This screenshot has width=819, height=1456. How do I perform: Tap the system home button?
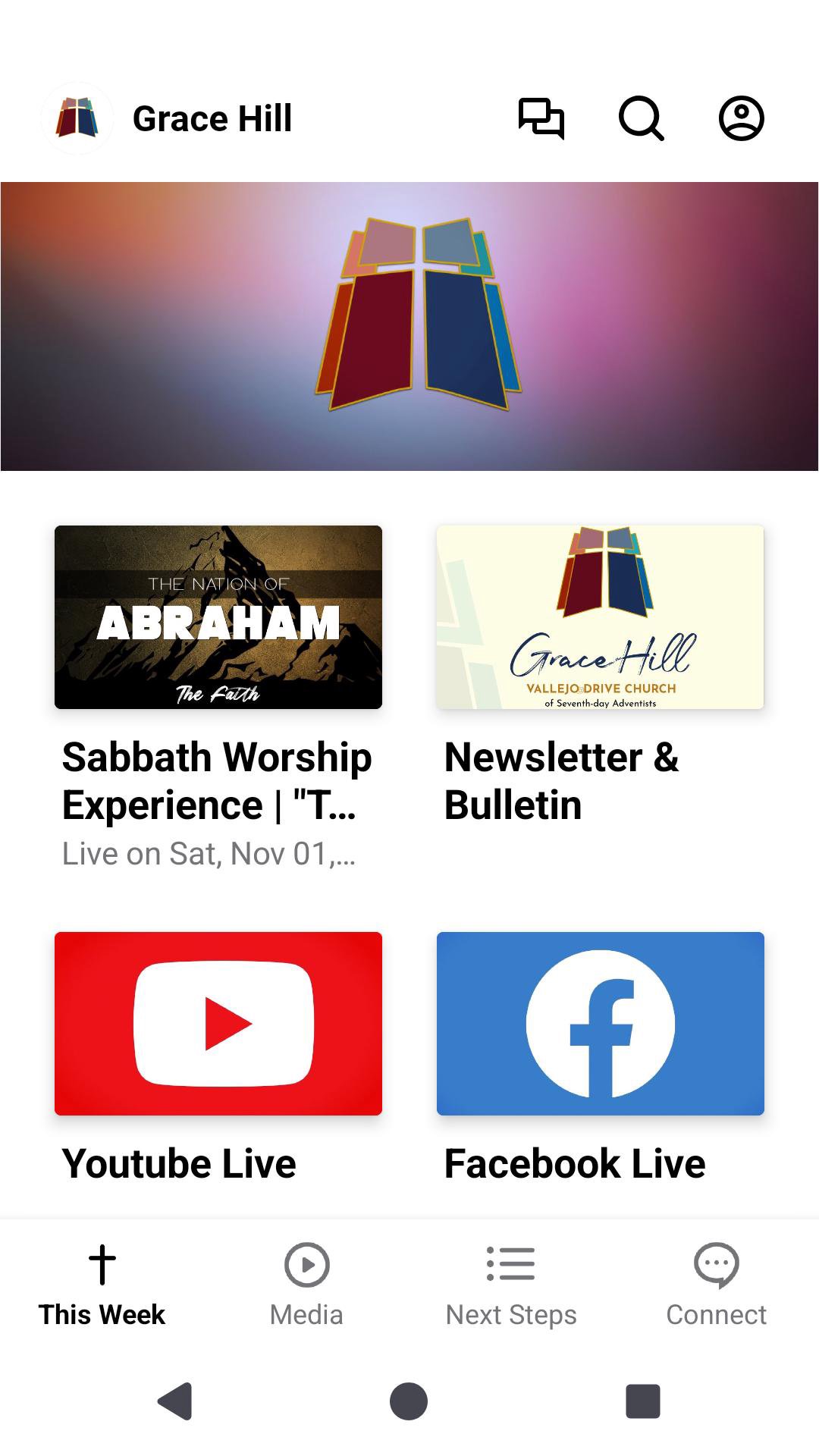click(409, 1401)
